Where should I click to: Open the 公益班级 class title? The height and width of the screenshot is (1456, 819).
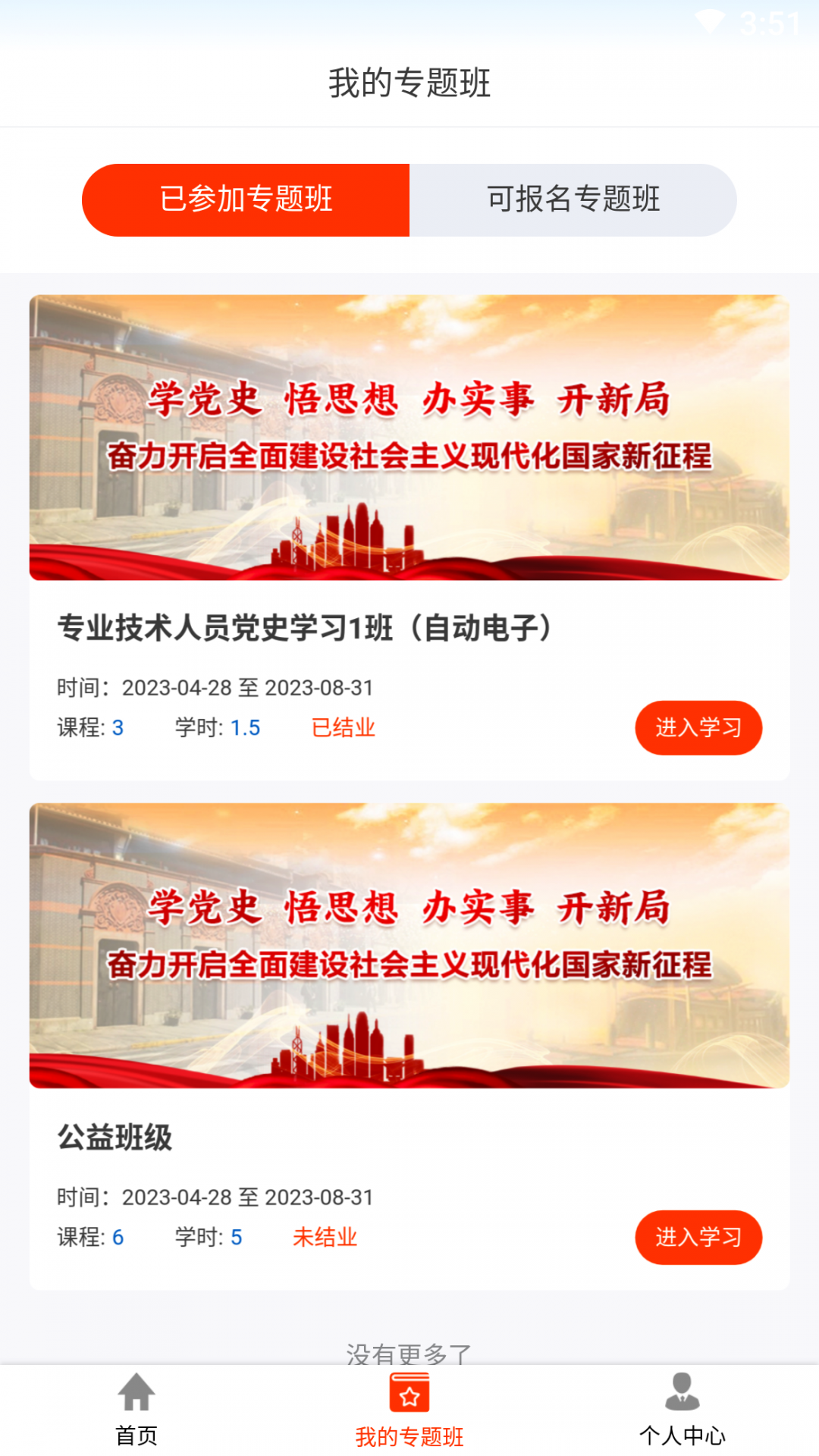tap(116, 1137)
